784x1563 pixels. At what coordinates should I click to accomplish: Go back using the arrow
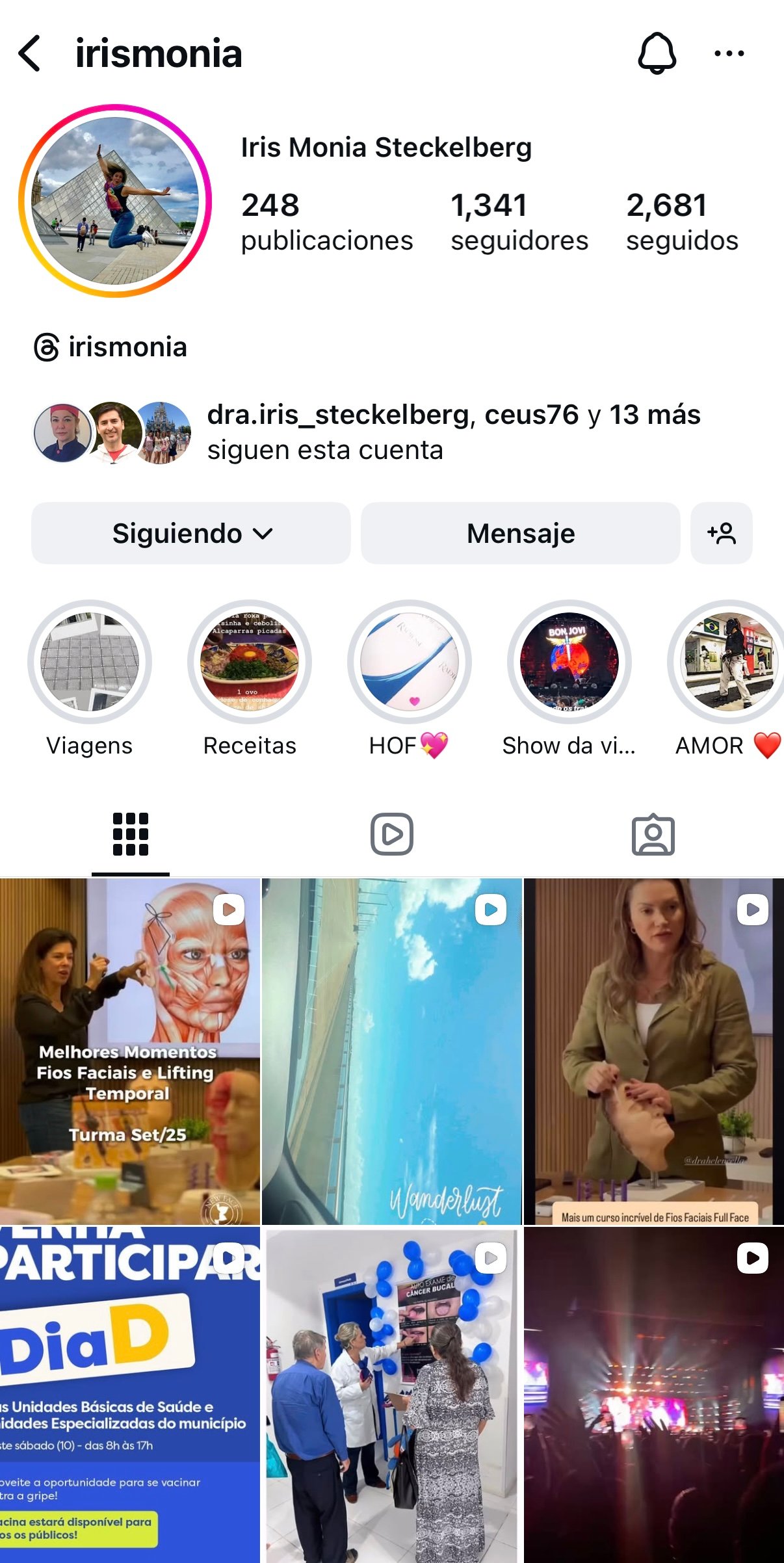30,53
